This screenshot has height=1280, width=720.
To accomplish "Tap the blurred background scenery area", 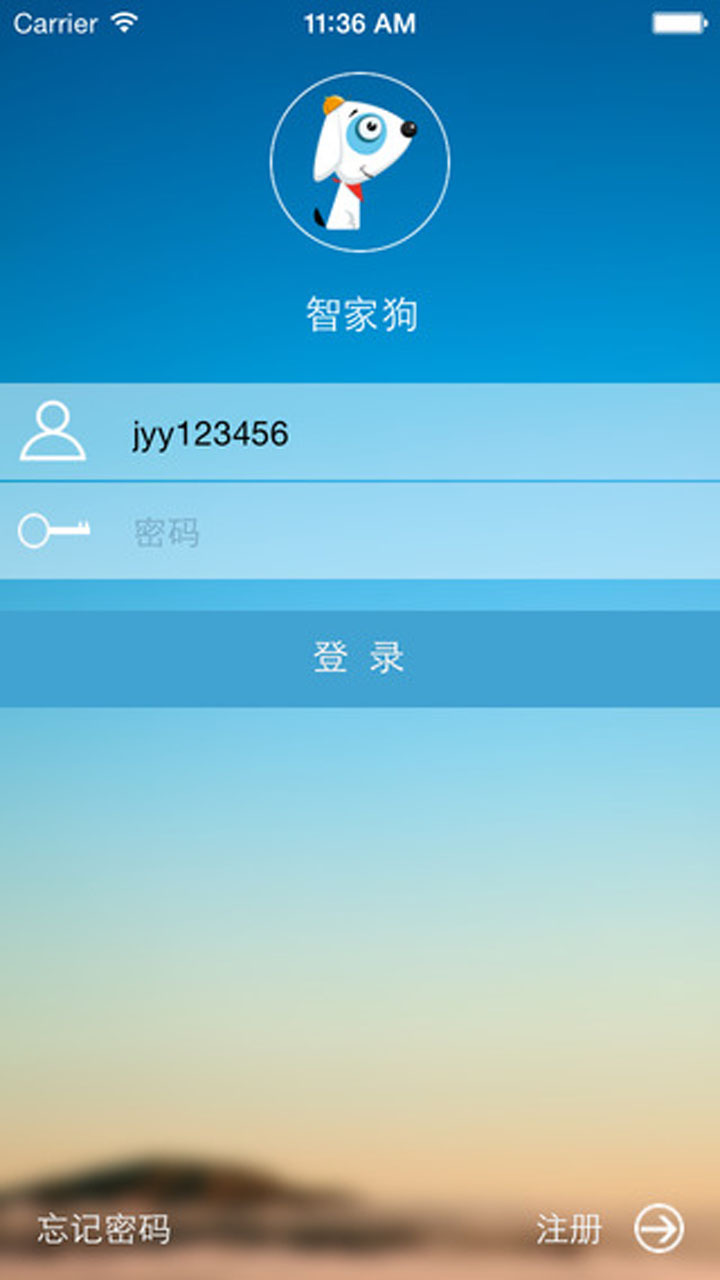I will (360, 950).
